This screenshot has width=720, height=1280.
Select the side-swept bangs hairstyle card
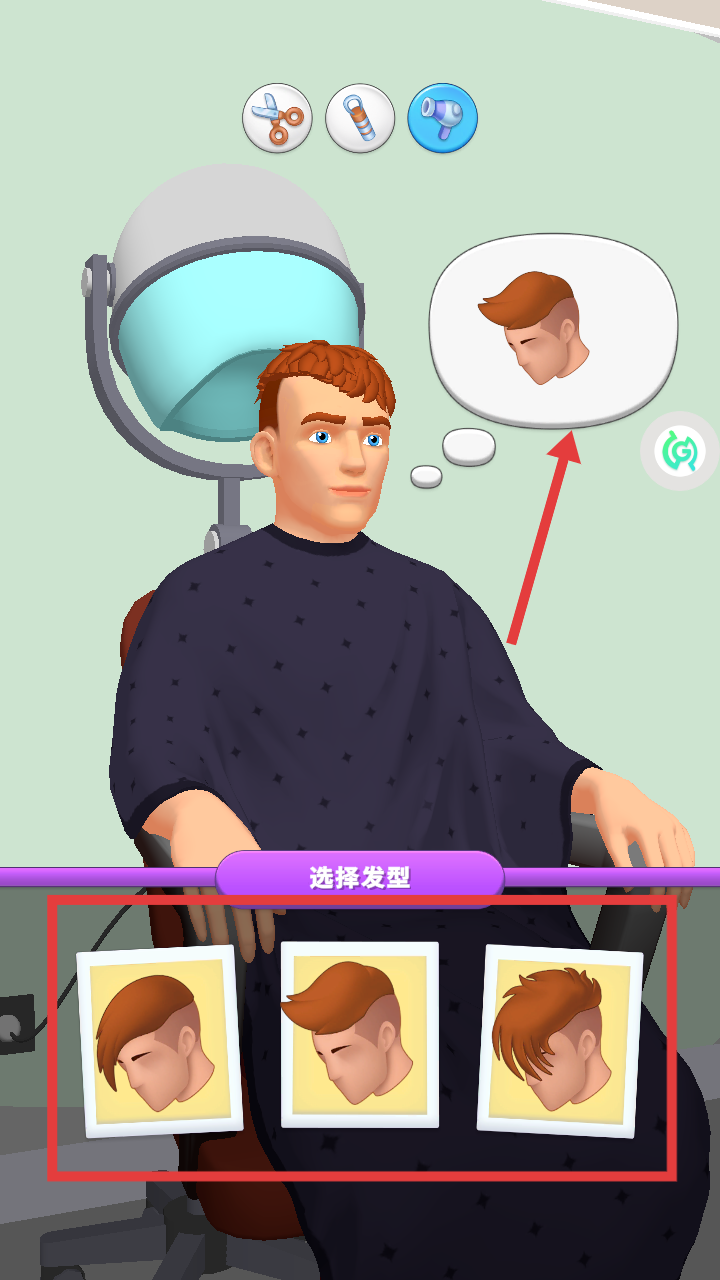[x=160, y=1040]
